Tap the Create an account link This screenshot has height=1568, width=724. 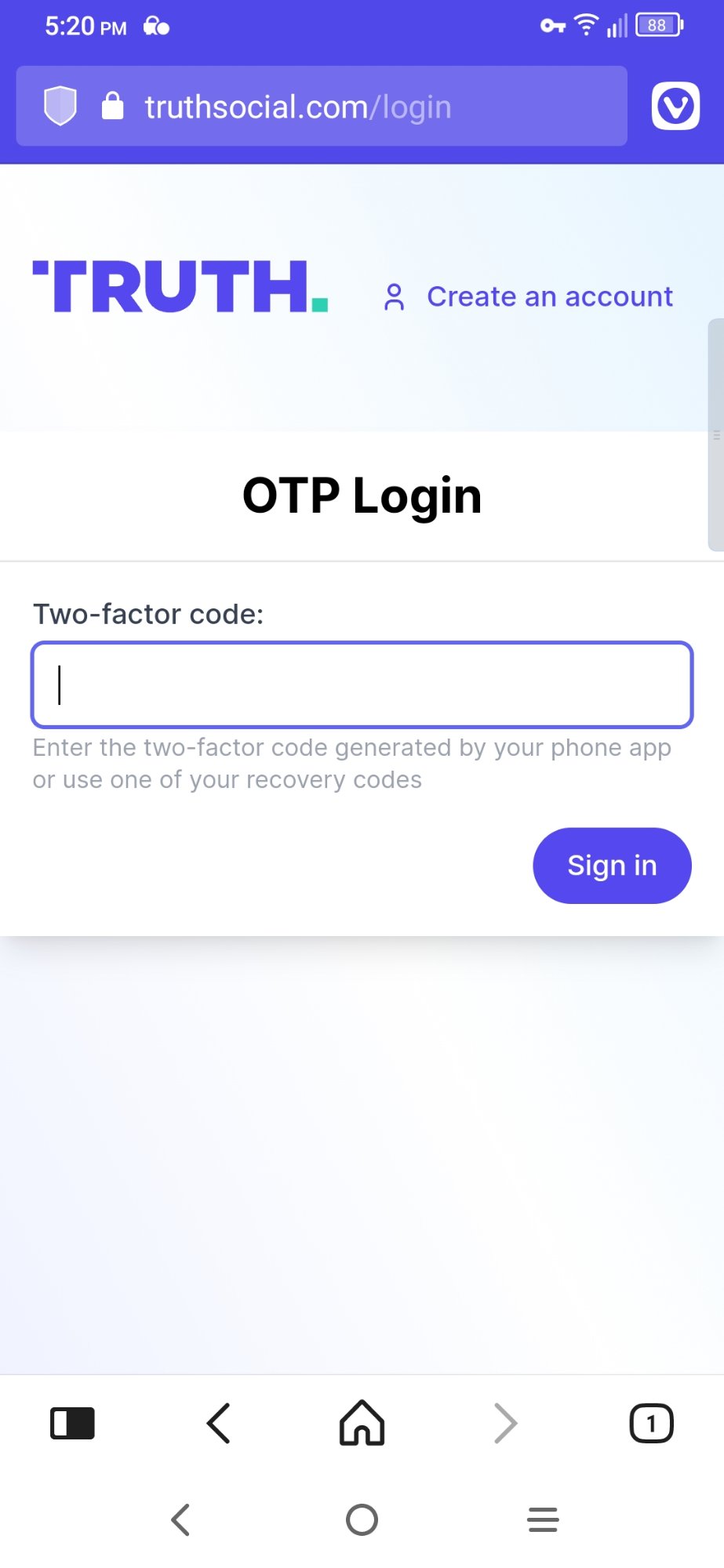point(549,297)
